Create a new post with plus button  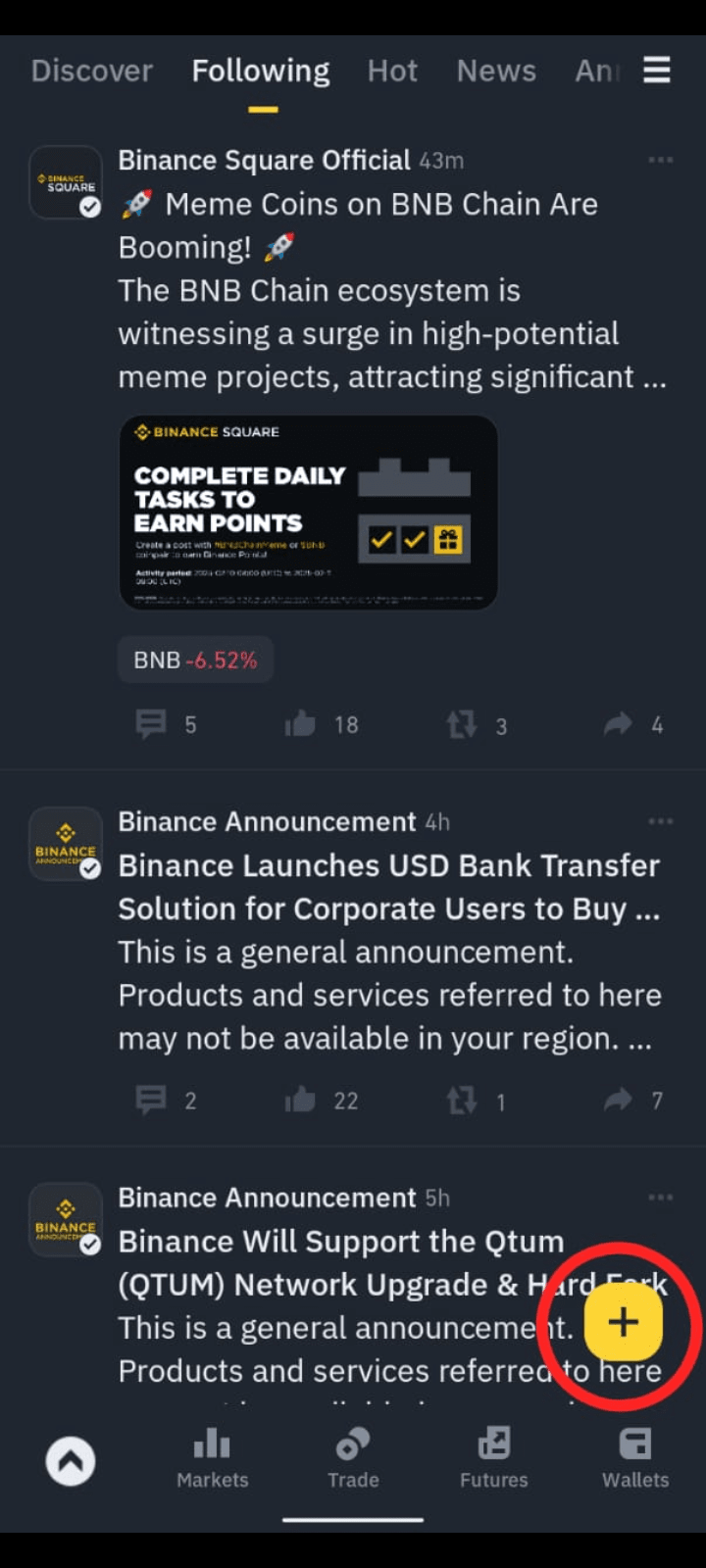coord(624,1322)
